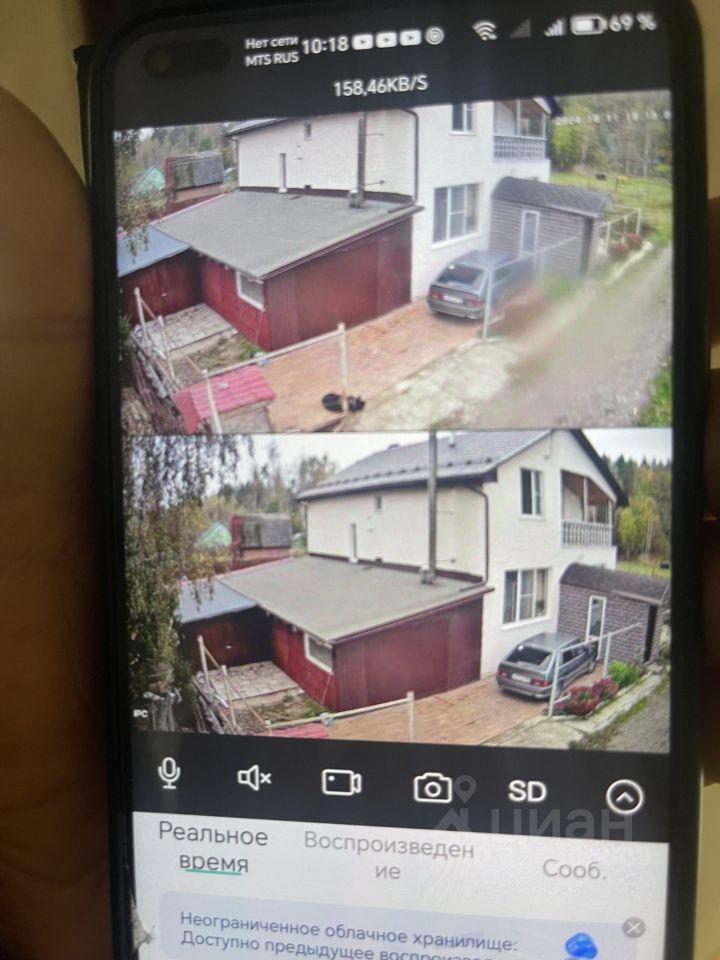Open the Сооб. tab
This screenshot has height=960, width=720.
pyautogui.click(x=574, y=869)
